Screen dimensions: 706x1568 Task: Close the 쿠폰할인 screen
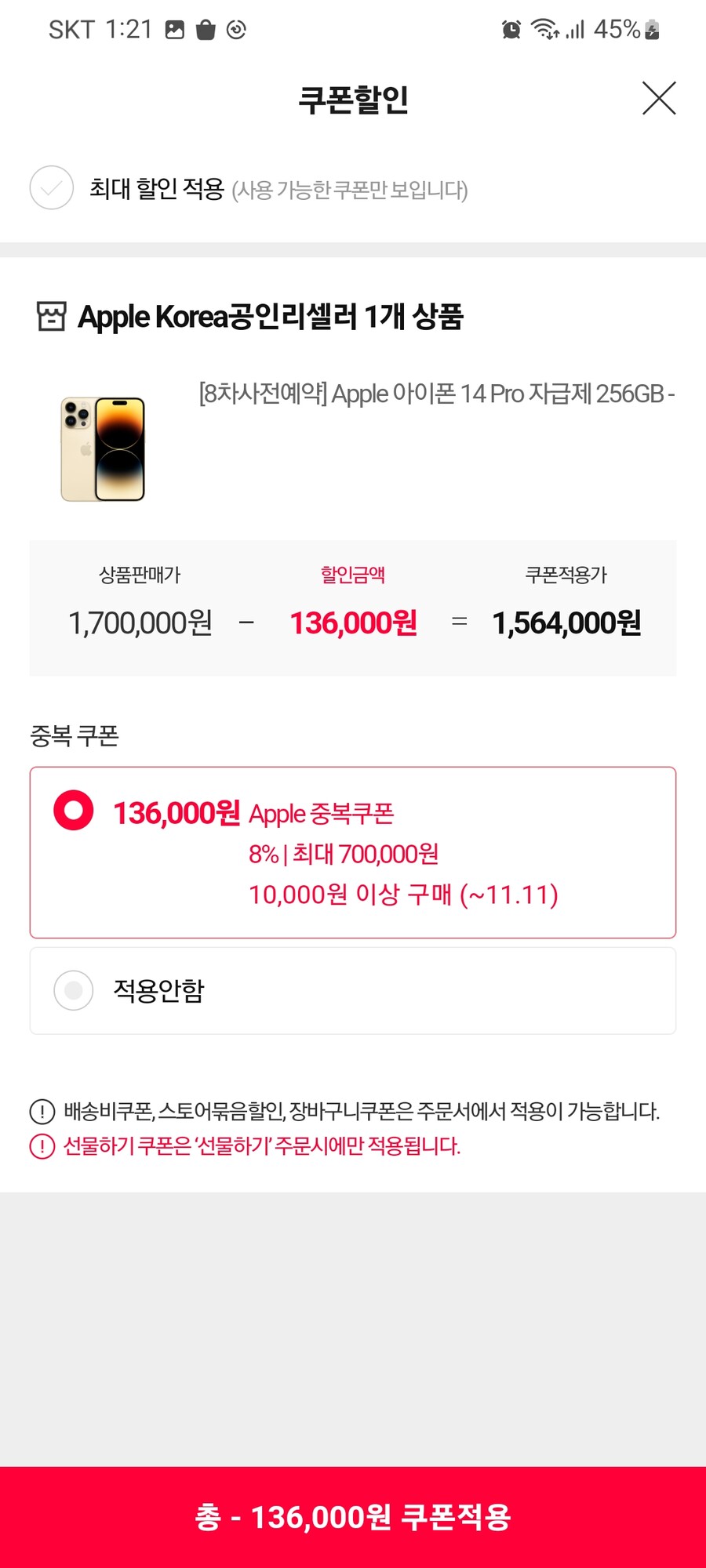click(x=659, y=99)
